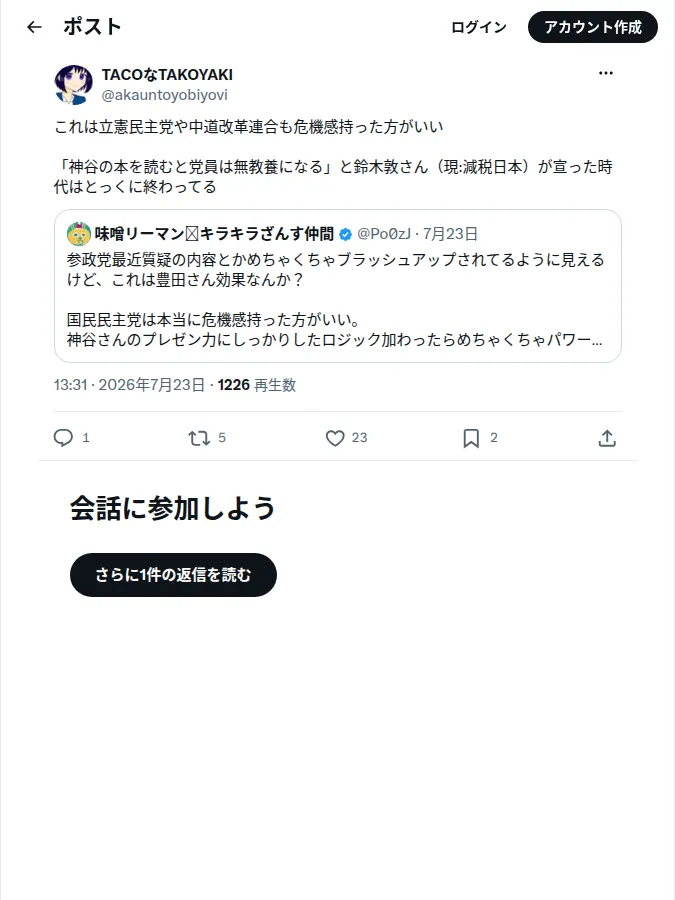Like this post with the heart icon
The width and height of the screenshot is (675, 900).
pyautogui.click(x=335, y=438)
